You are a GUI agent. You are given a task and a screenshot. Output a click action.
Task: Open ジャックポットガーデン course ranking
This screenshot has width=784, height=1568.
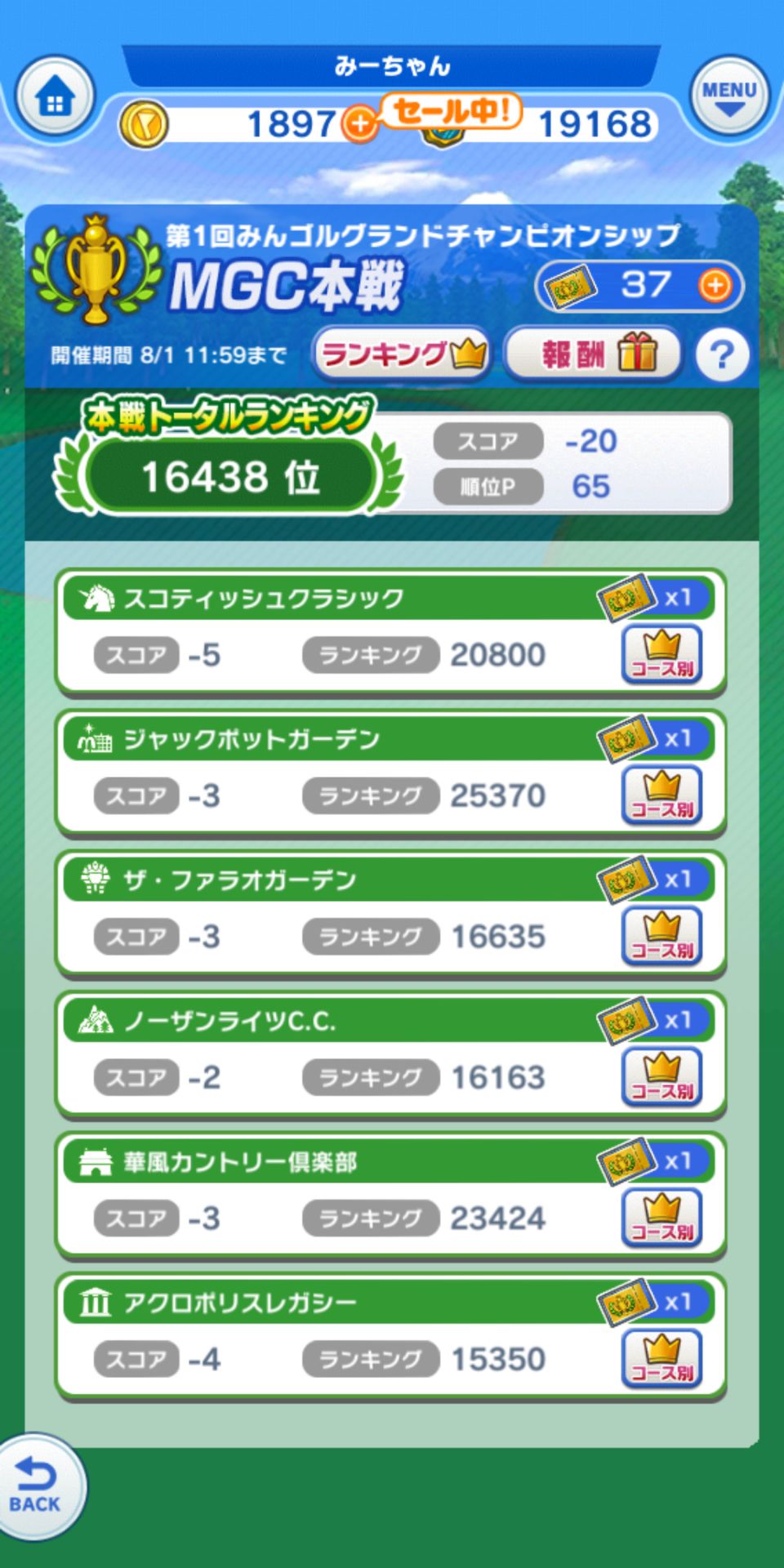(x=661, y=795)
